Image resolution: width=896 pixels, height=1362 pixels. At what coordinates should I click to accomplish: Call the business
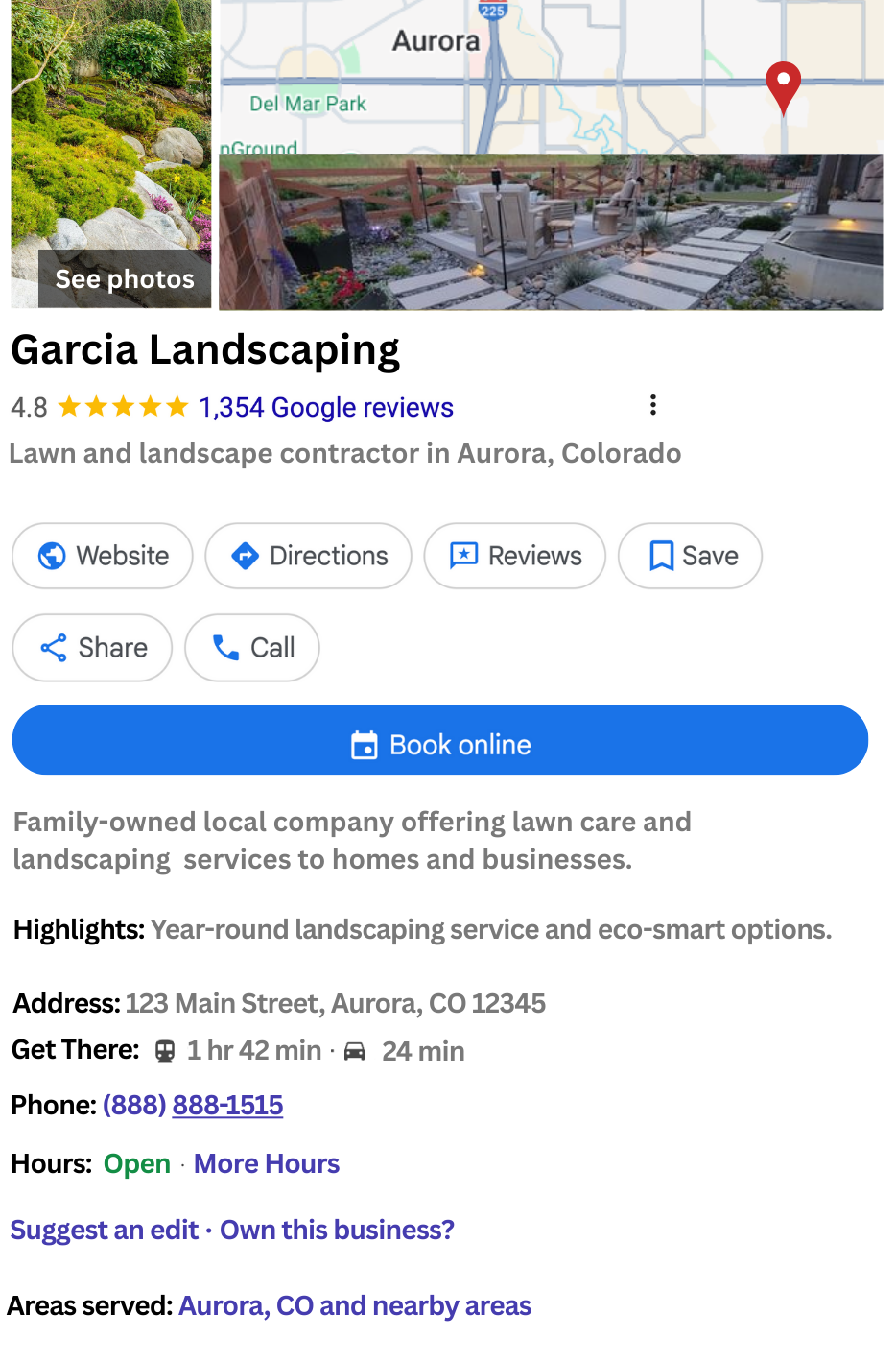(251, 648)
